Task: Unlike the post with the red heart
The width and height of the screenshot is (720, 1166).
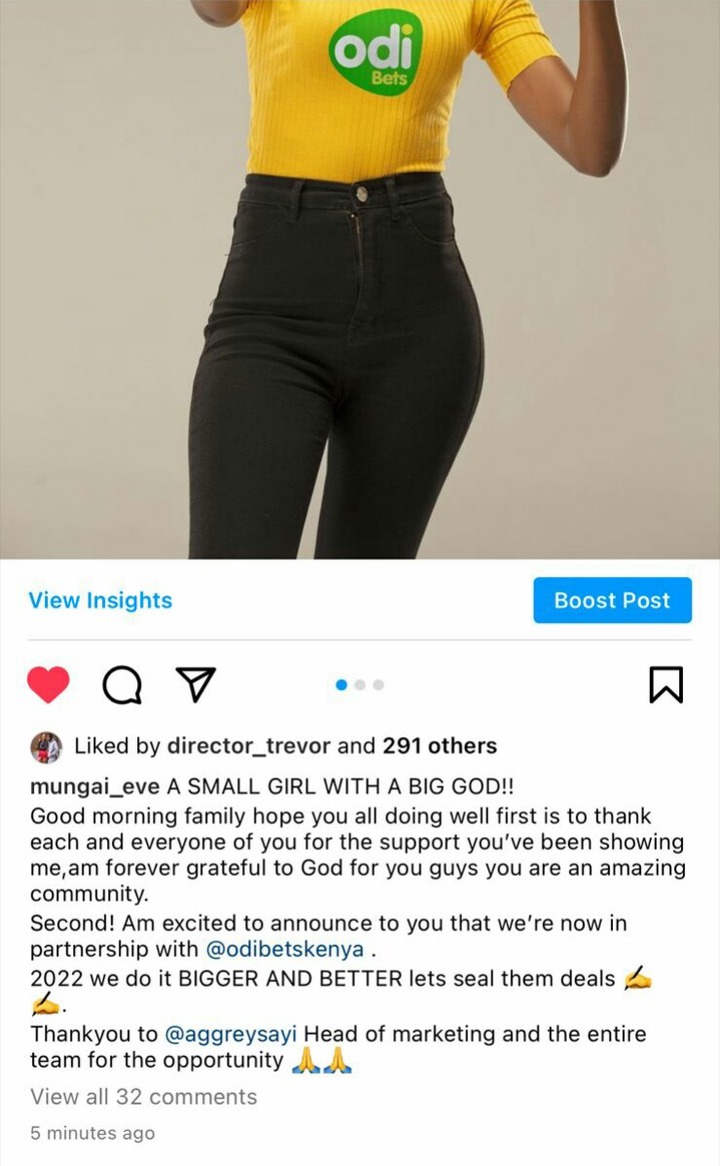Action: (x=47, y=685)
